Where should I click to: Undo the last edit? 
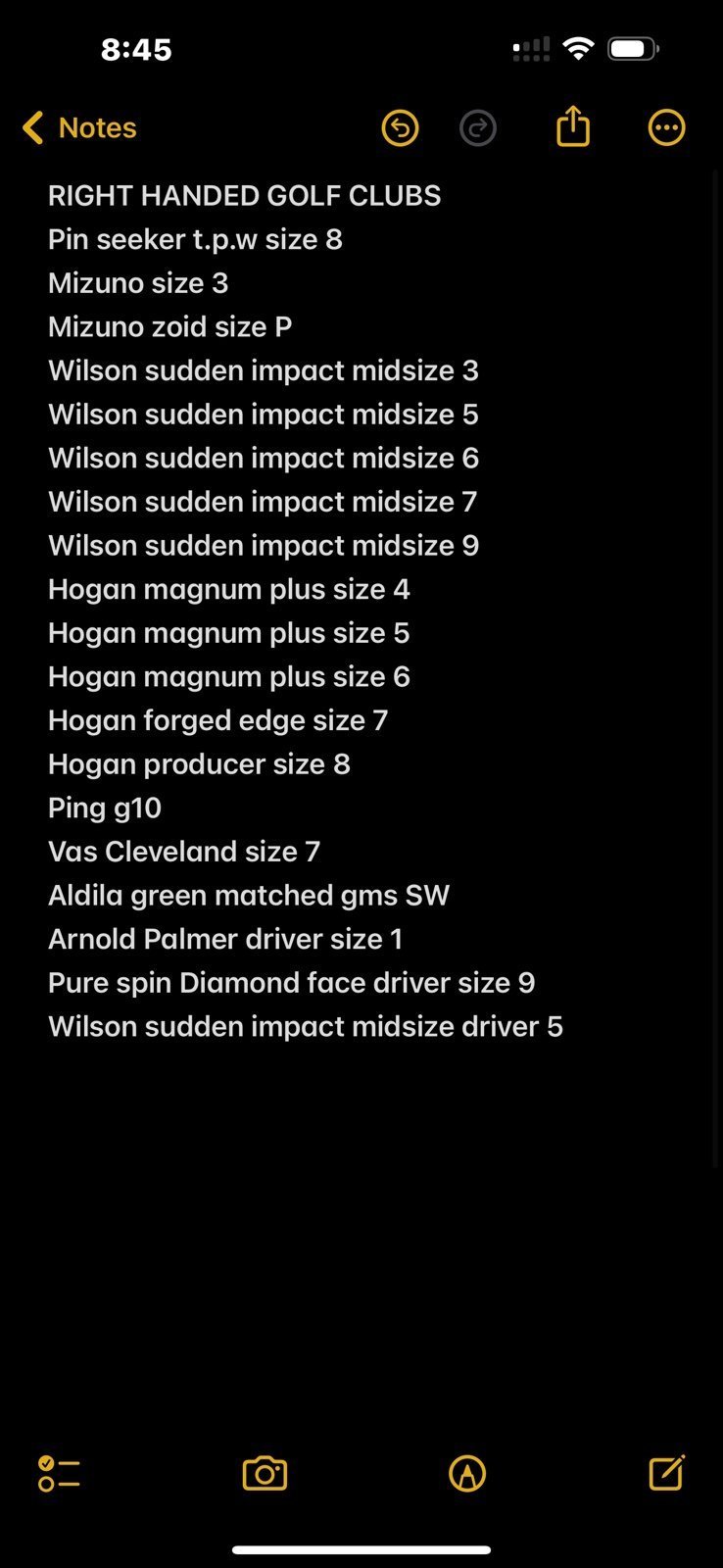click(400, 128)
